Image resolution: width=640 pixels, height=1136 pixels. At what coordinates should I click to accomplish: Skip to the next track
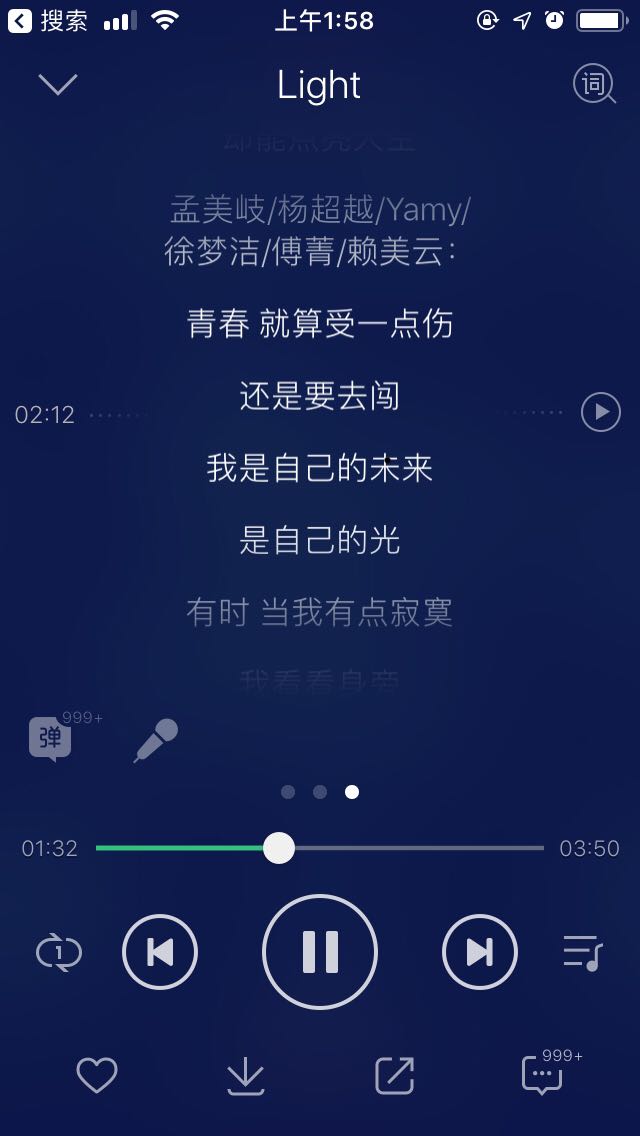pyautogui.click(x=480, y=952)
